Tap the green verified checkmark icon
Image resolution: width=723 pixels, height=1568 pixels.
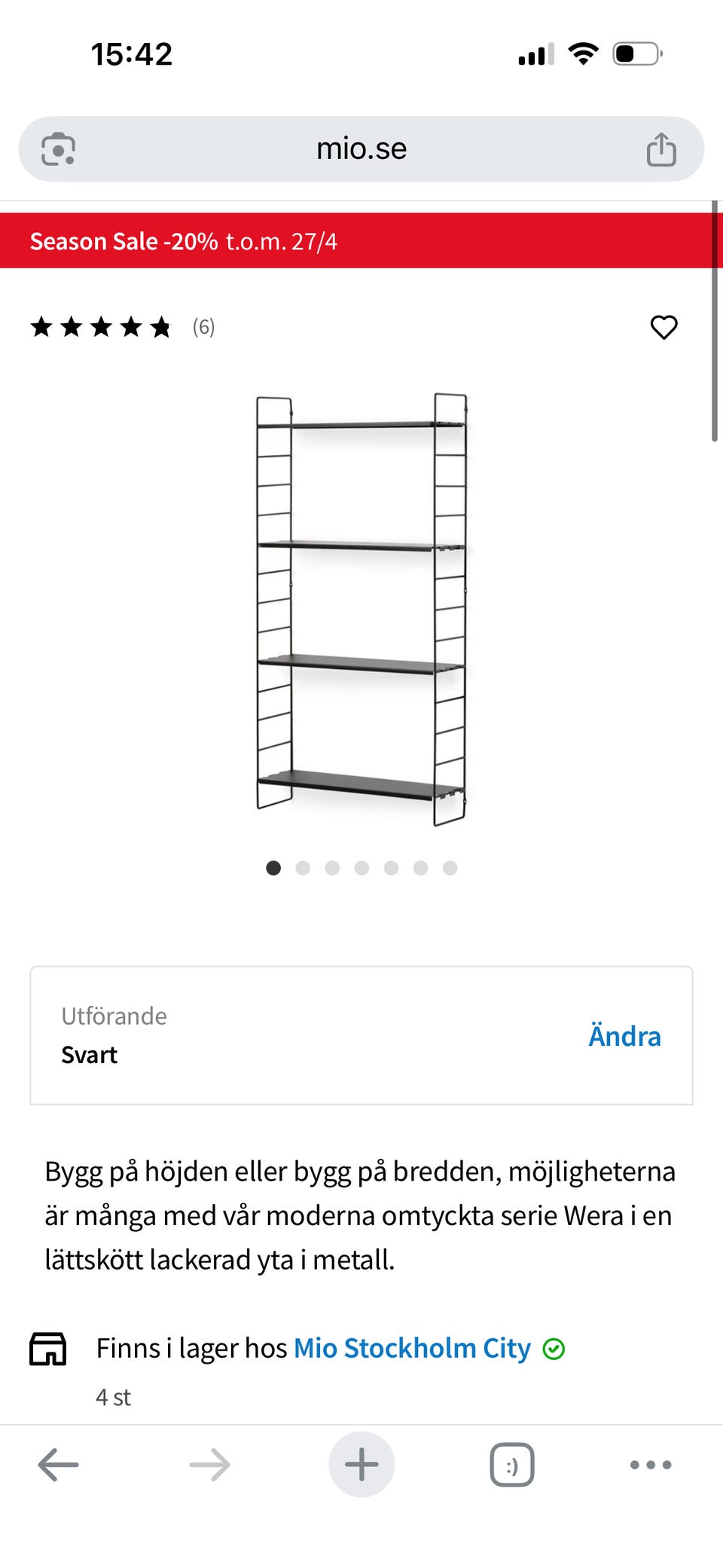pos(554,1349)
